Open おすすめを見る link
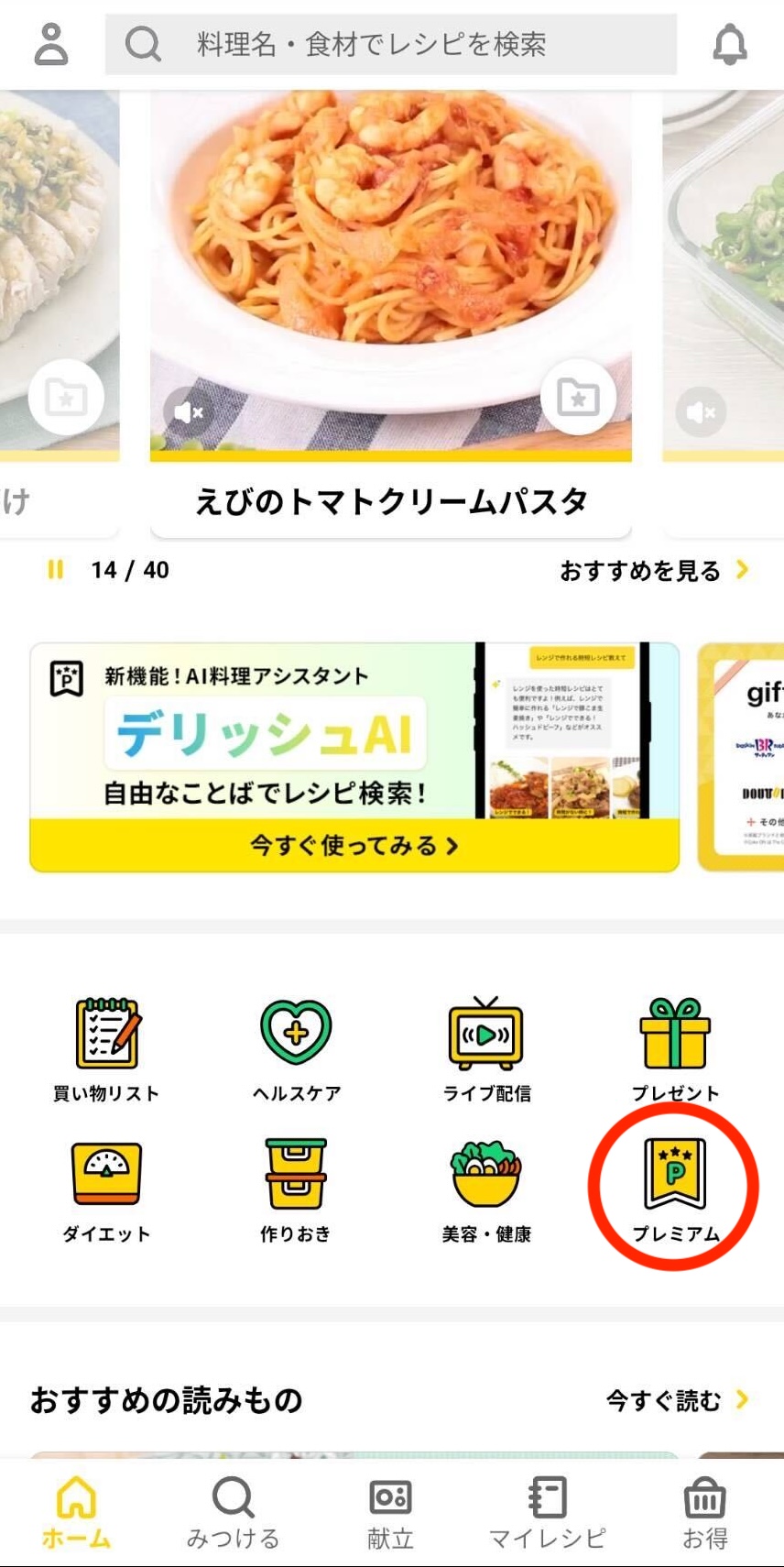This screenshot has width=784, height=1567. click(x=654, y=570)
